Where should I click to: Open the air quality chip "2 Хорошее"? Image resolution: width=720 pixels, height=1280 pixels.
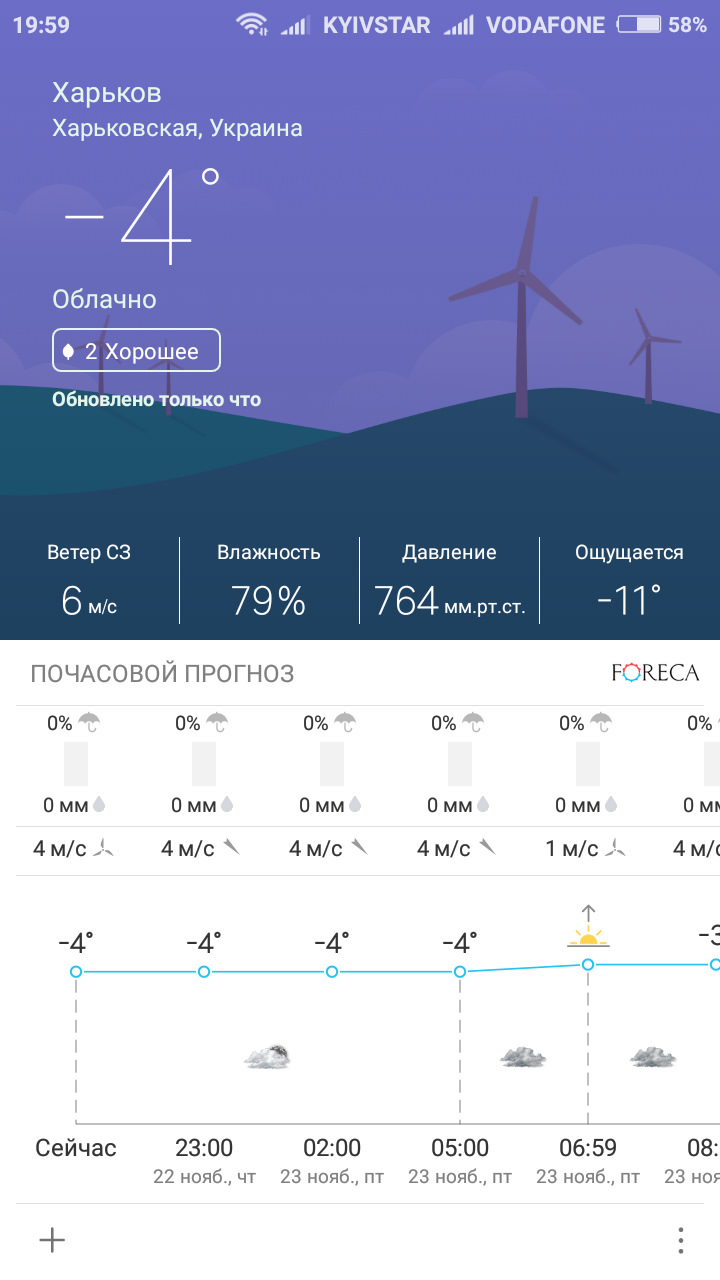click(x=136, y=351)
